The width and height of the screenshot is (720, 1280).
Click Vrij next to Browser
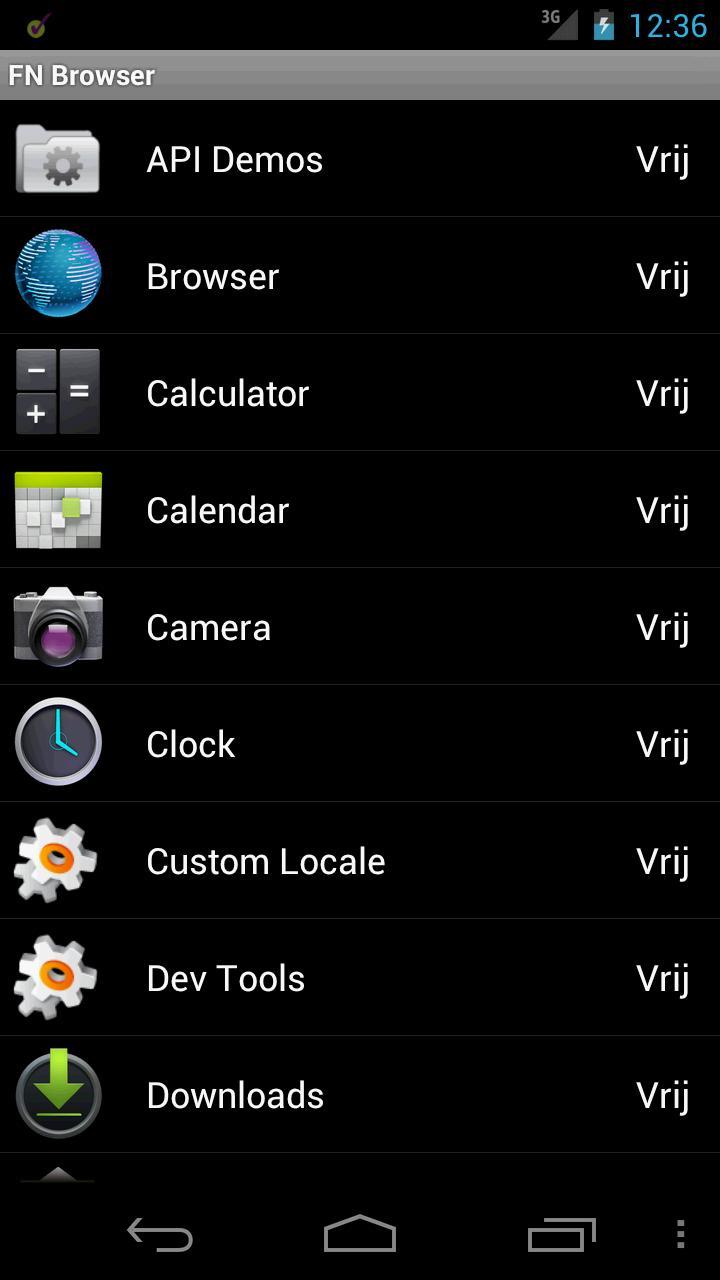(x=663, y=275)
